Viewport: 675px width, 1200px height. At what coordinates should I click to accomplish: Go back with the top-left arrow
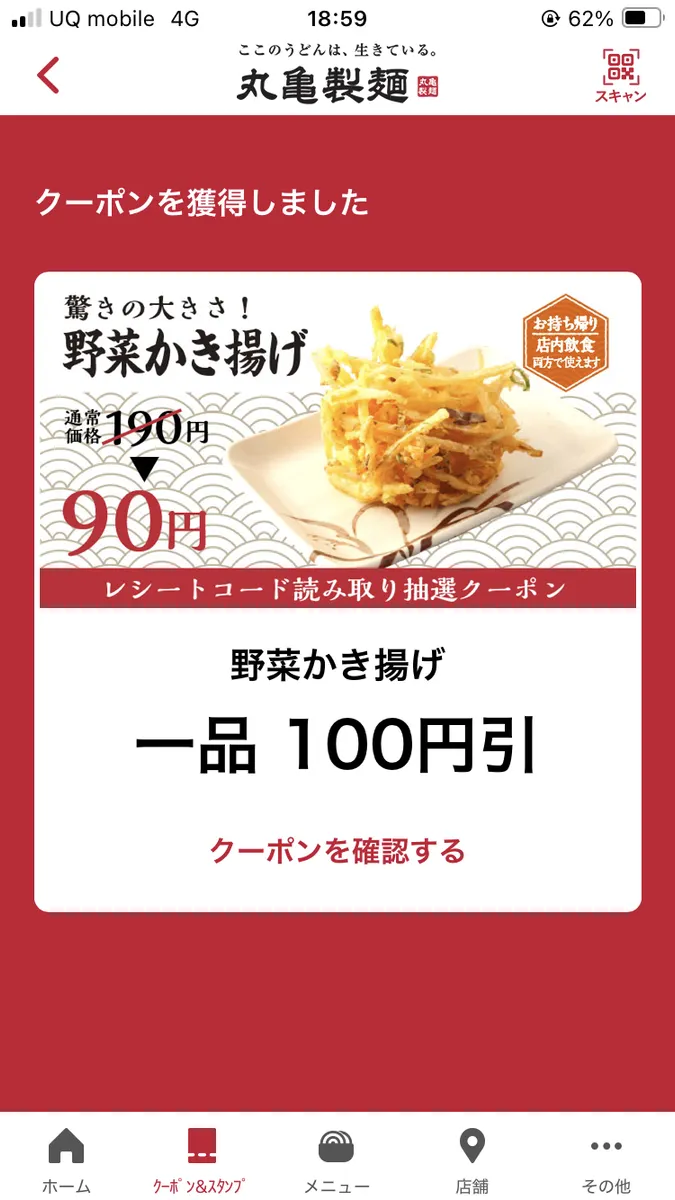[48, 76]
